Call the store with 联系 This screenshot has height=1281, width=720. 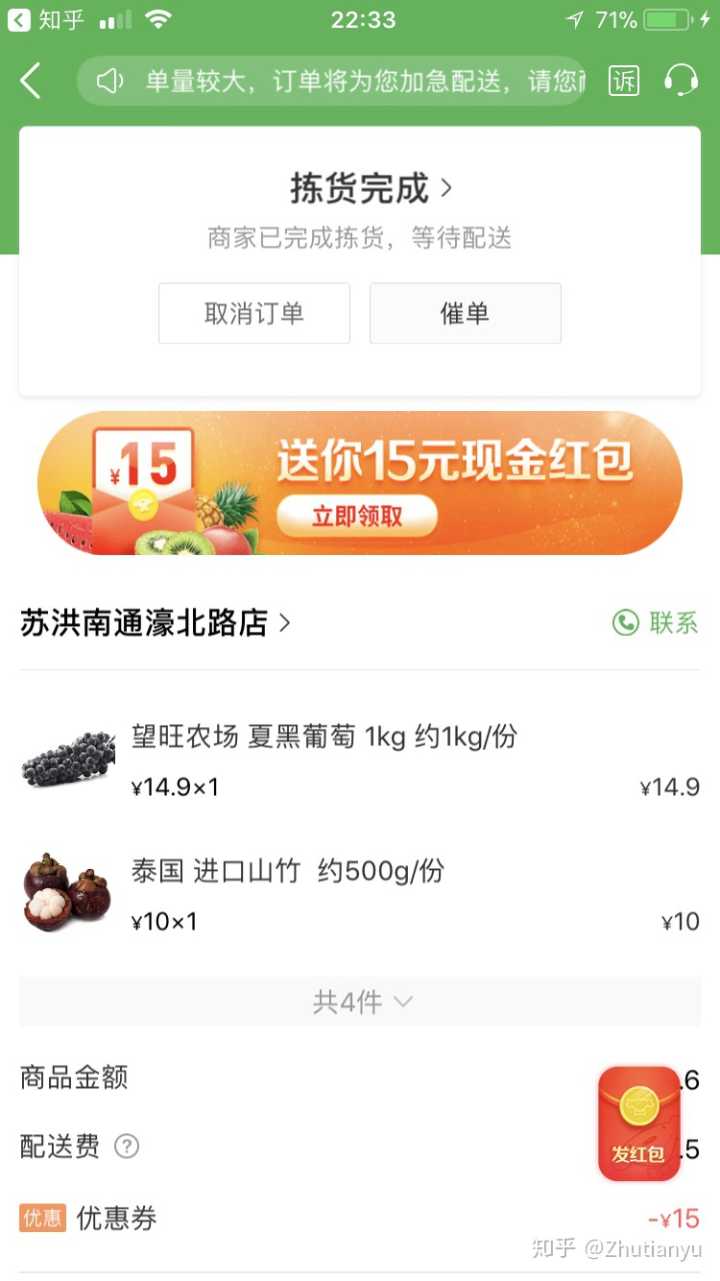click(656, 623)
